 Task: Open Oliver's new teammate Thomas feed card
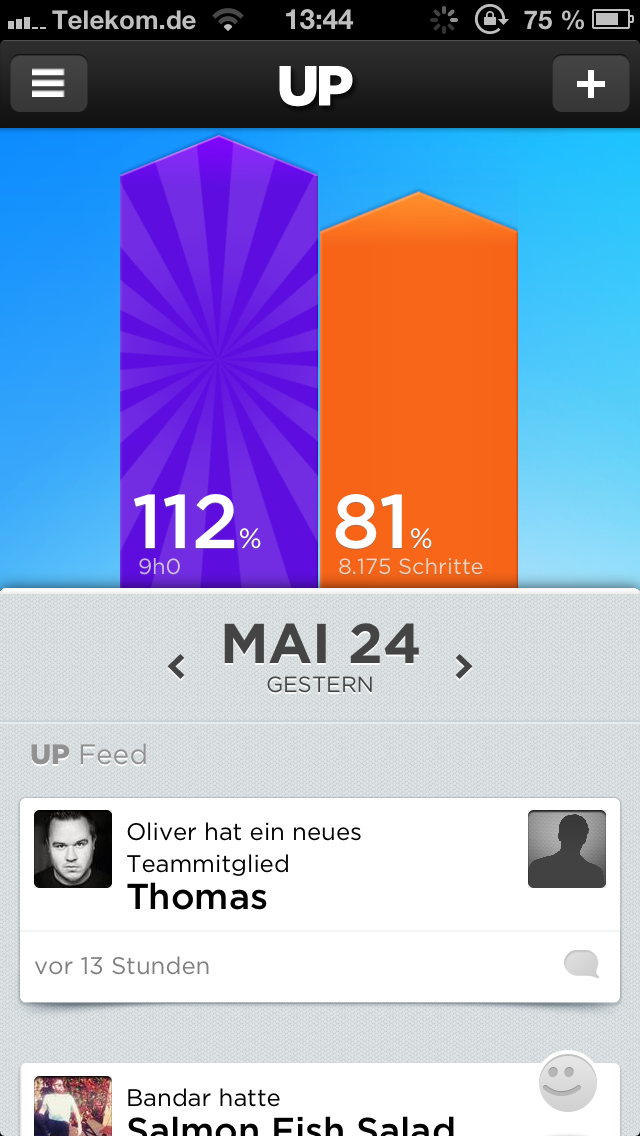[320, 900]
